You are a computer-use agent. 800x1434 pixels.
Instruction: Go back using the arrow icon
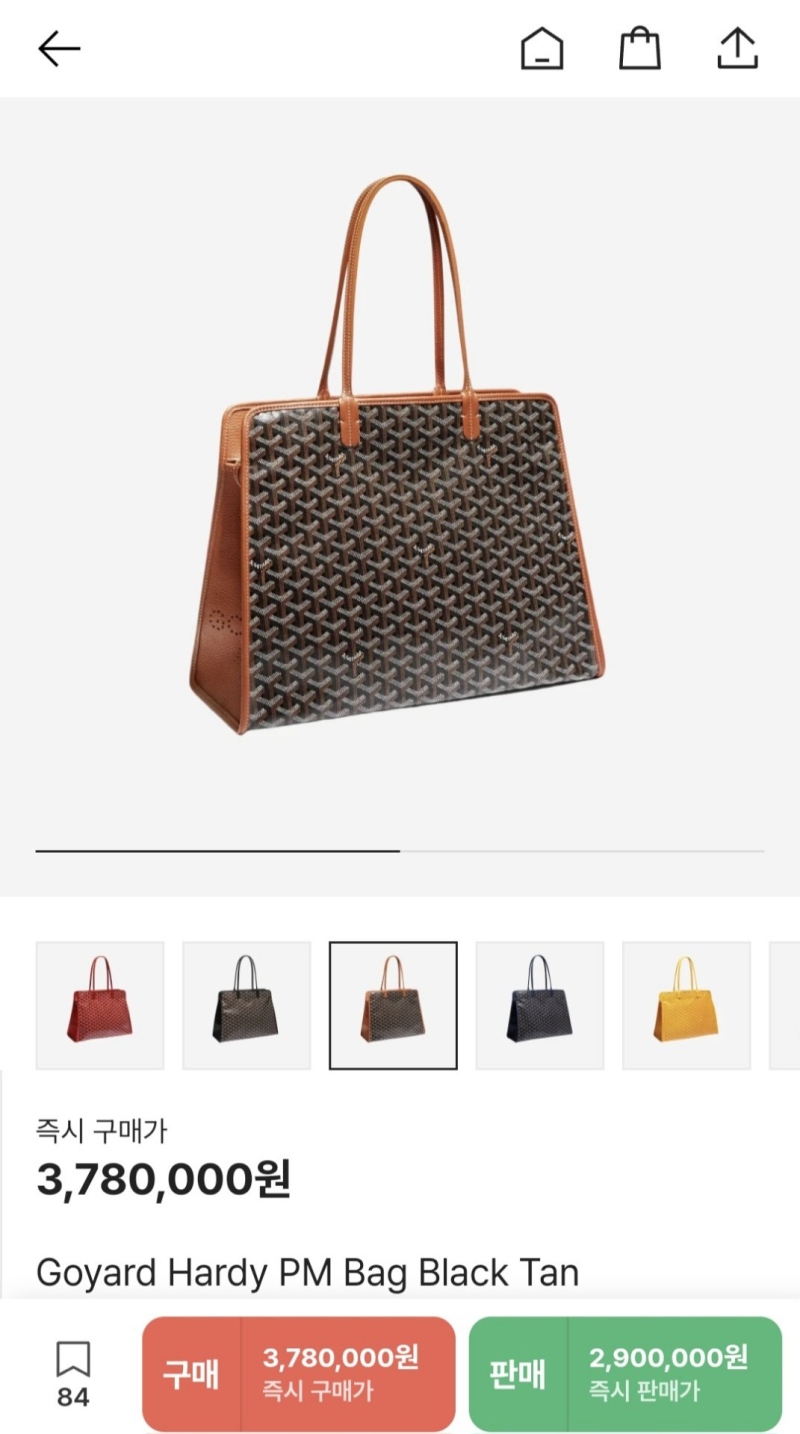[59, 49]
